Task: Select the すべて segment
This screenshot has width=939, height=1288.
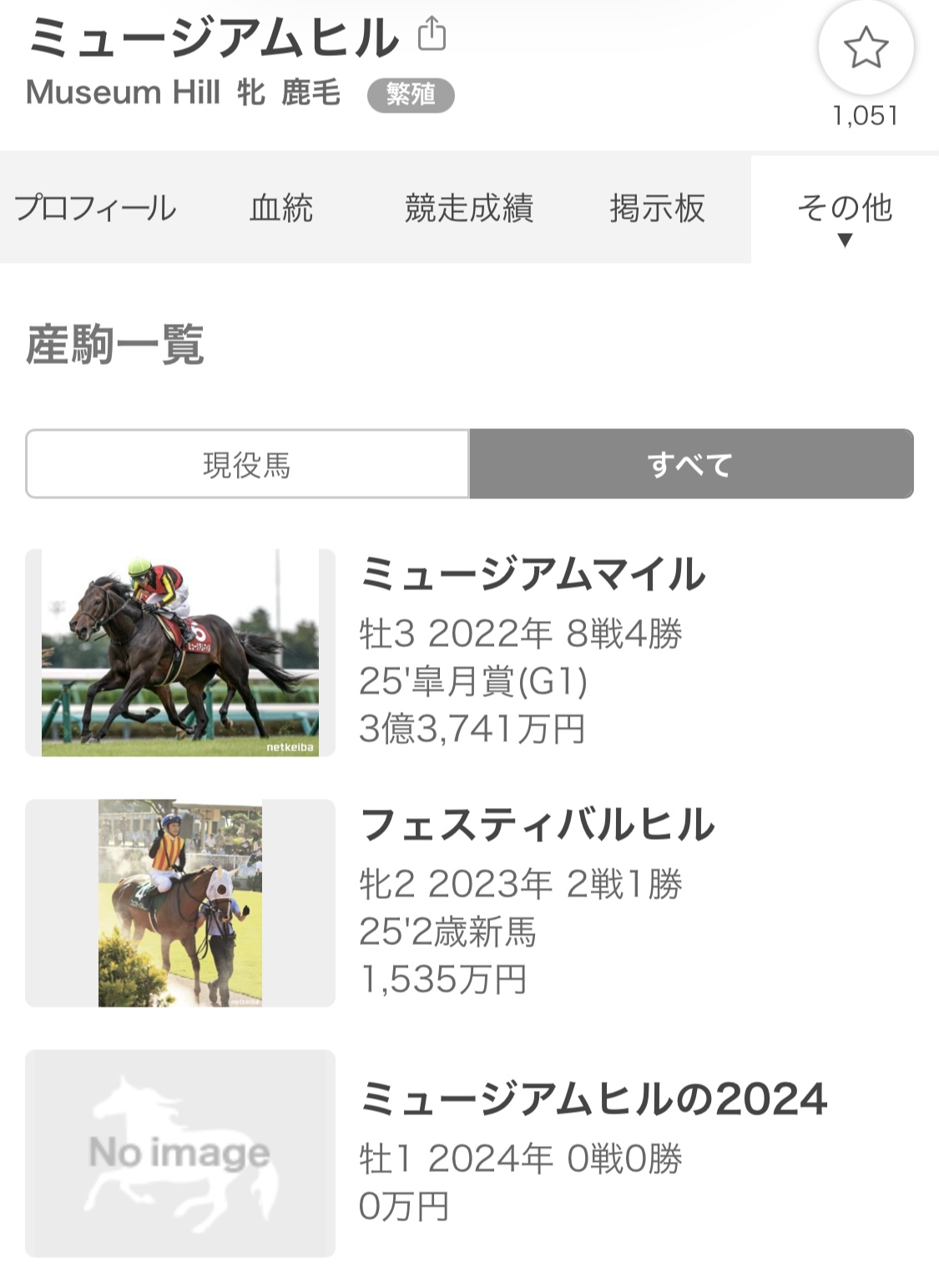Action: coord(690,464)
